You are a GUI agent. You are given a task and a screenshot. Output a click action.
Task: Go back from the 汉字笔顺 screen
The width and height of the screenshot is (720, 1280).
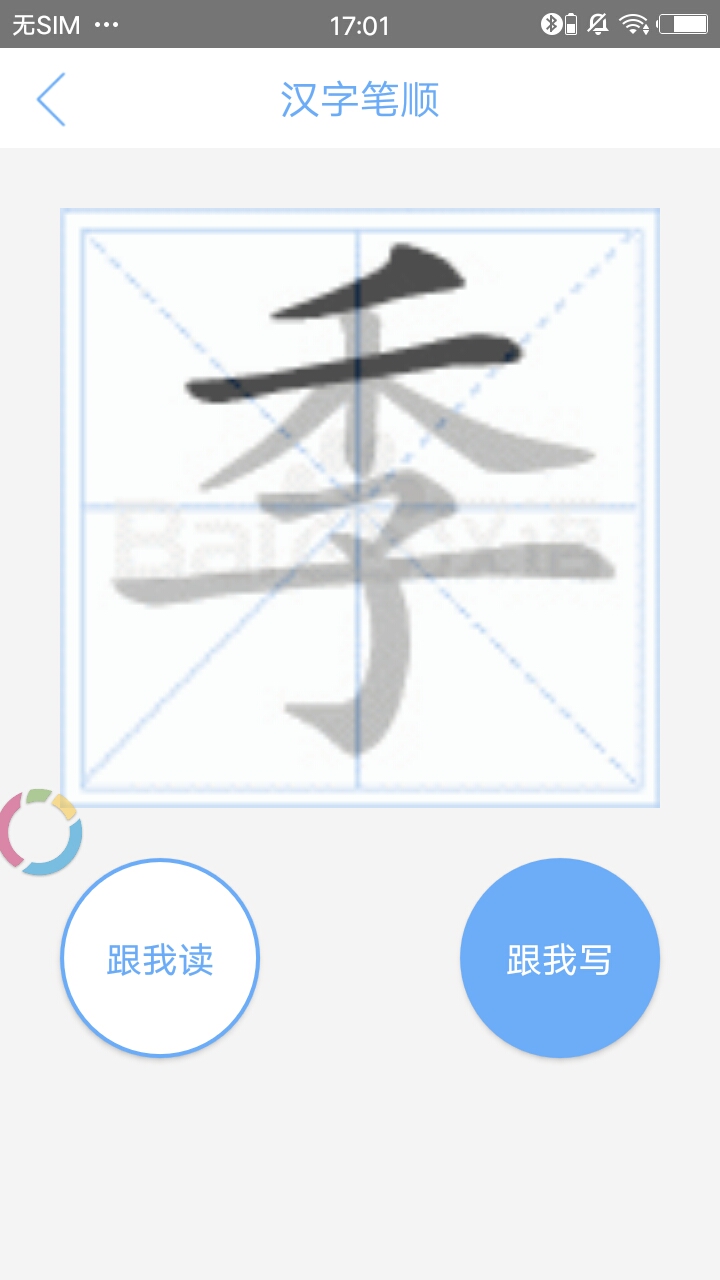click(x=50, y=100)
